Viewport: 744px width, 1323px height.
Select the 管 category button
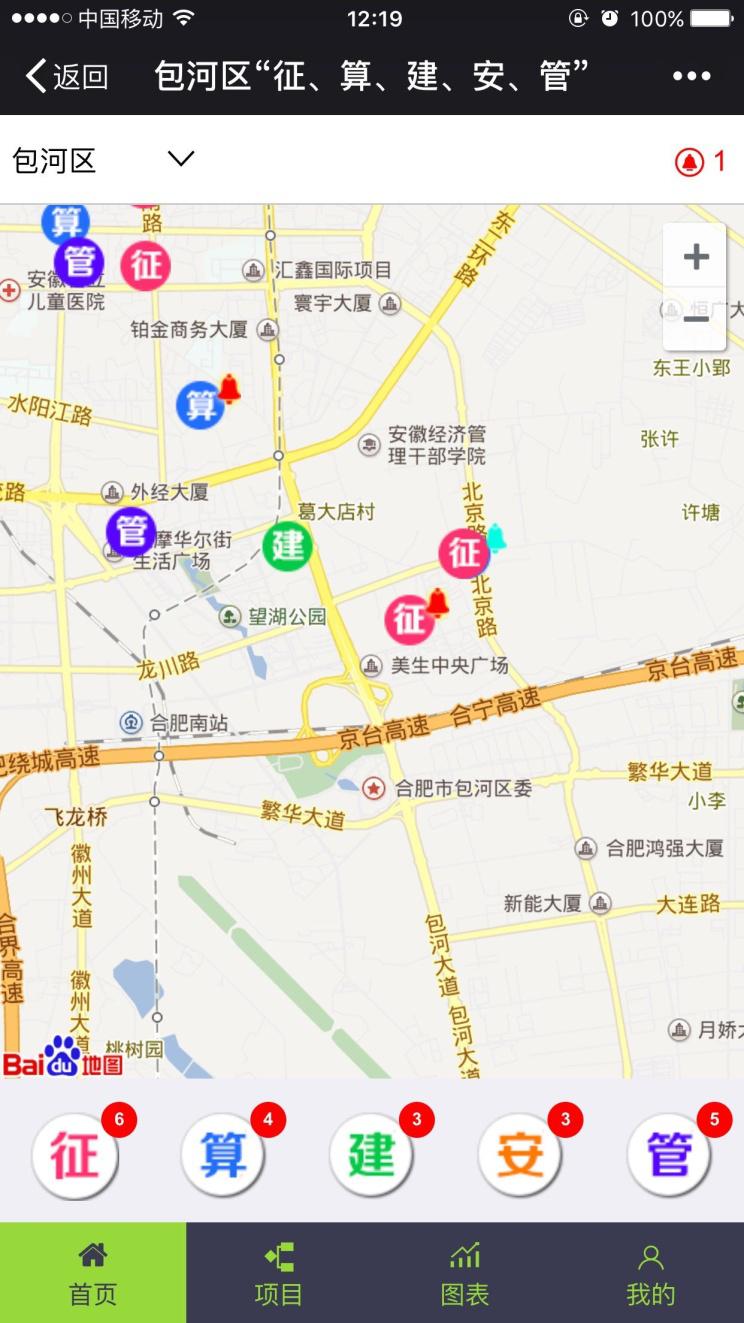669,1155
